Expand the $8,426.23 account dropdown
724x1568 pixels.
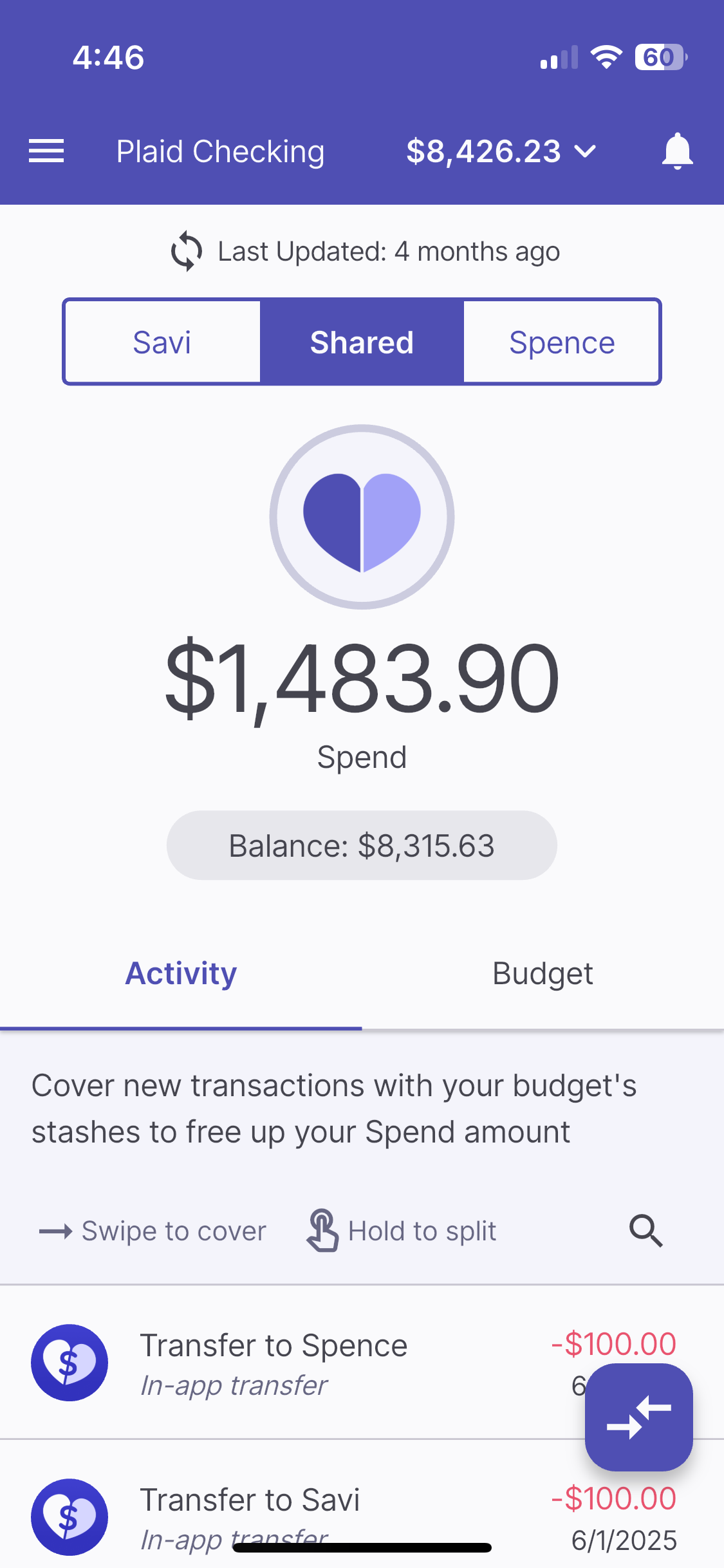coord(501,152)
